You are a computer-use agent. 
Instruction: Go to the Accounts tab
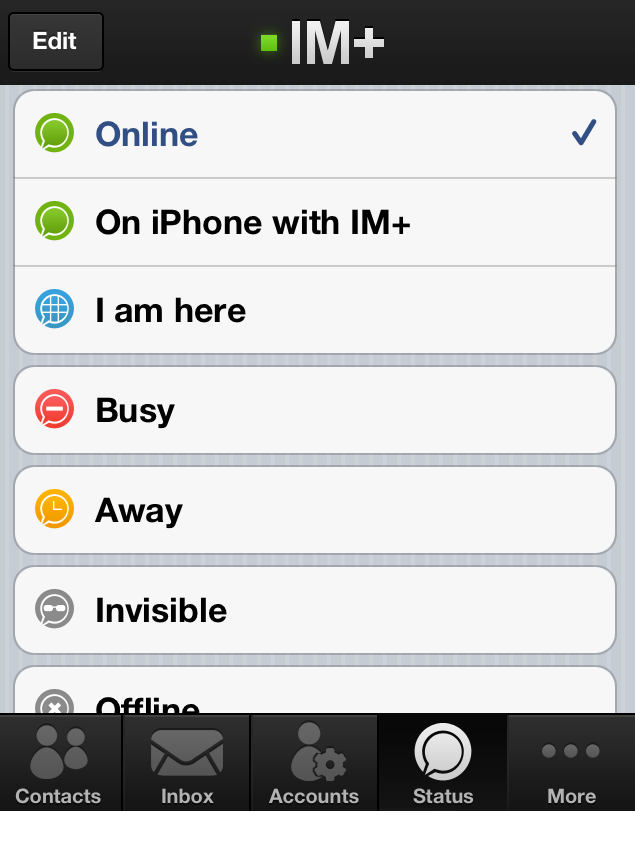pyautogui.click(x=314, y=765)
